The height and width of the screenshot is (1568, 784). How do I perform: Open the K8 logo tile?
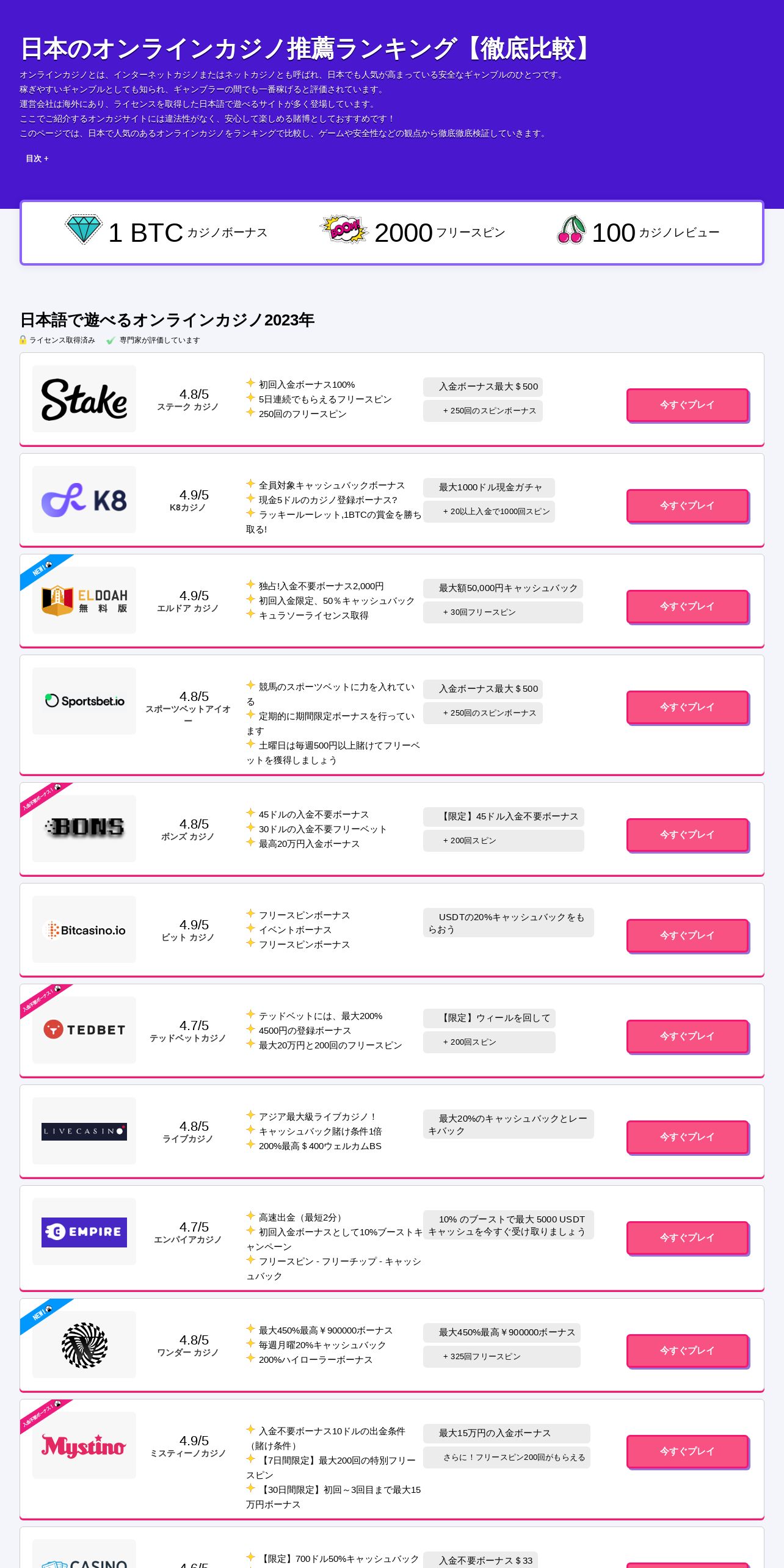[84, 499]
